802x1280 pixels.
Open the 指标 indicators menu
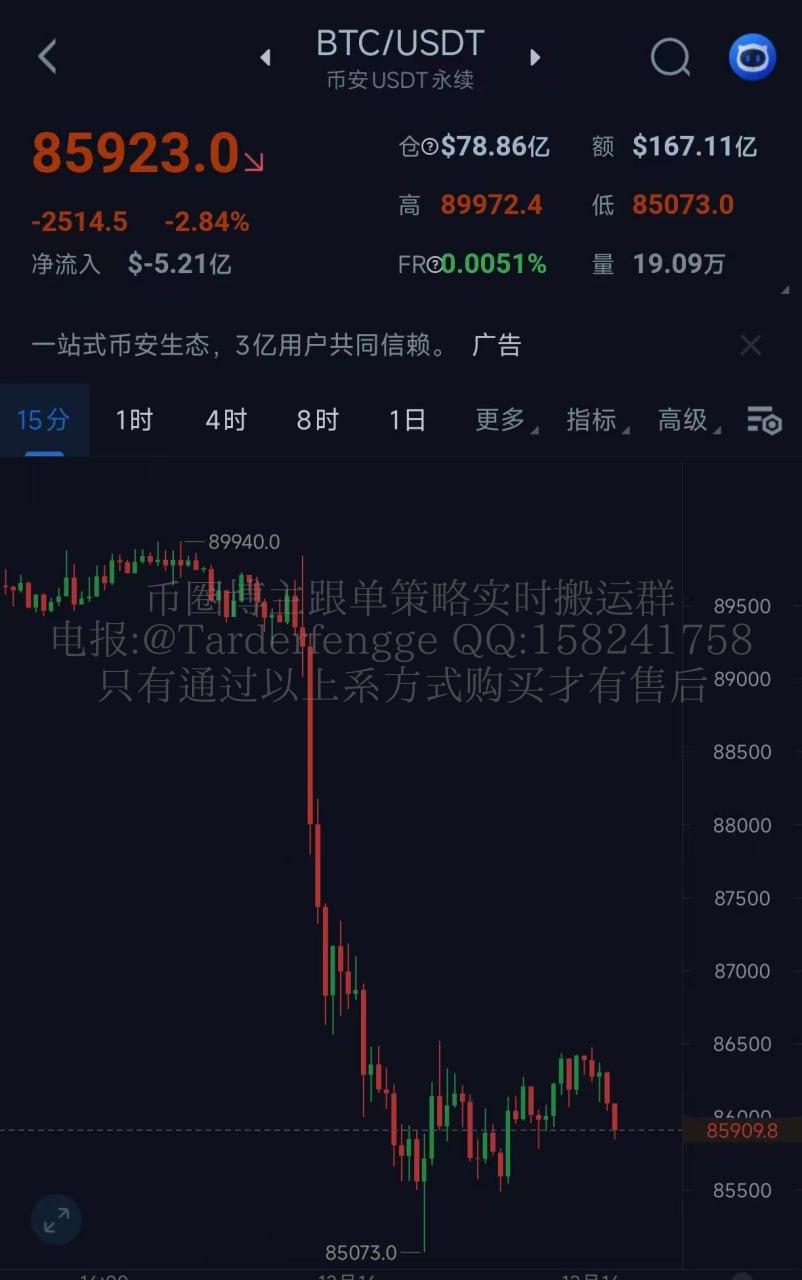click(x=593, y=420)
